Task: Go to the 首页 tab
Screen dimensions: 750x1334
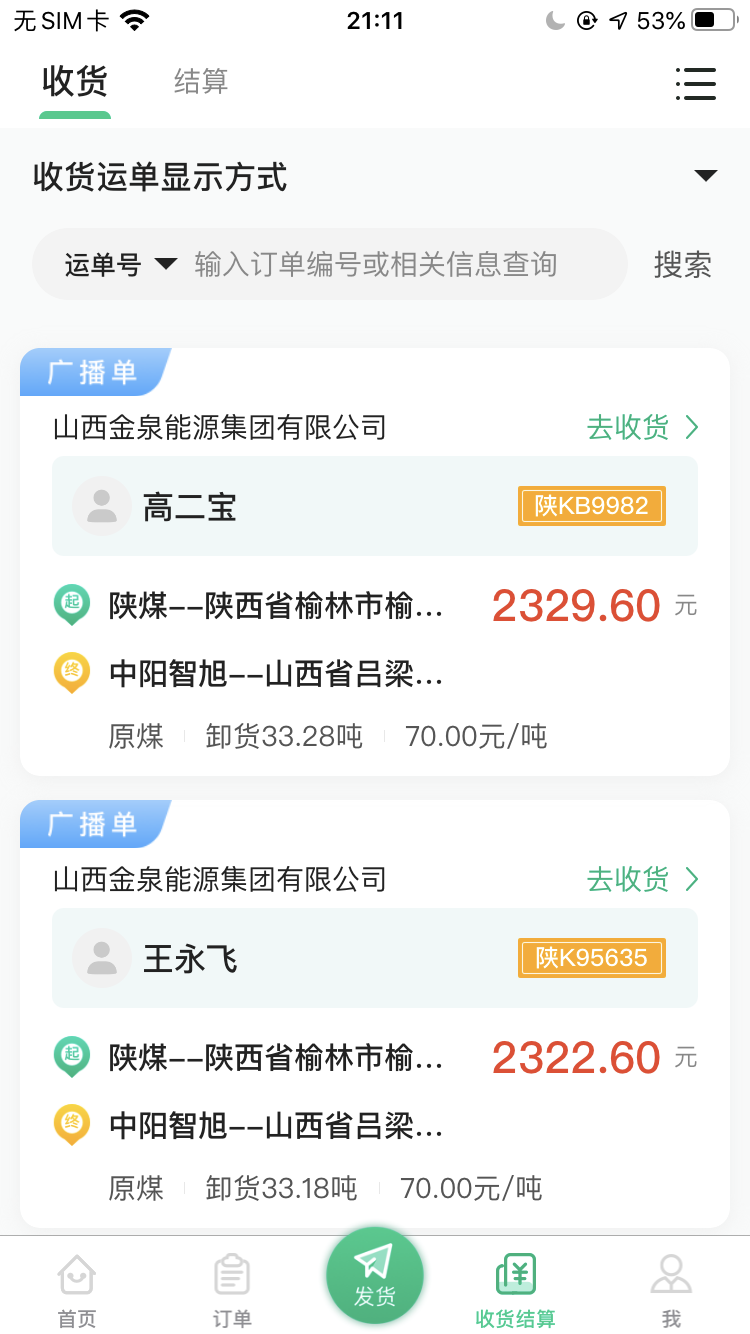Action: click(77, 1289)
